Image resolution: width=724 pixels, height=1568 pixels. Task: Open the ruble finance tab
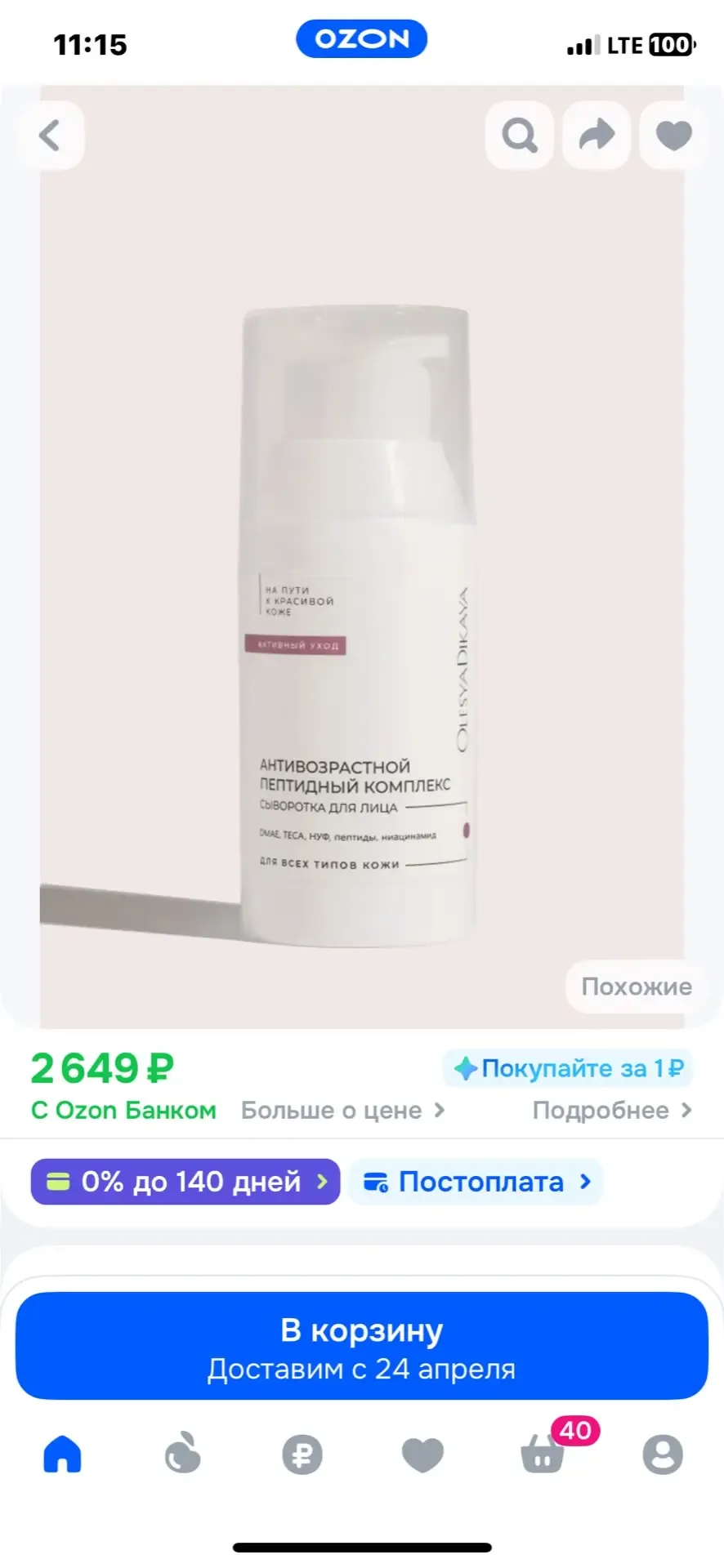[x=302, y=1454]
